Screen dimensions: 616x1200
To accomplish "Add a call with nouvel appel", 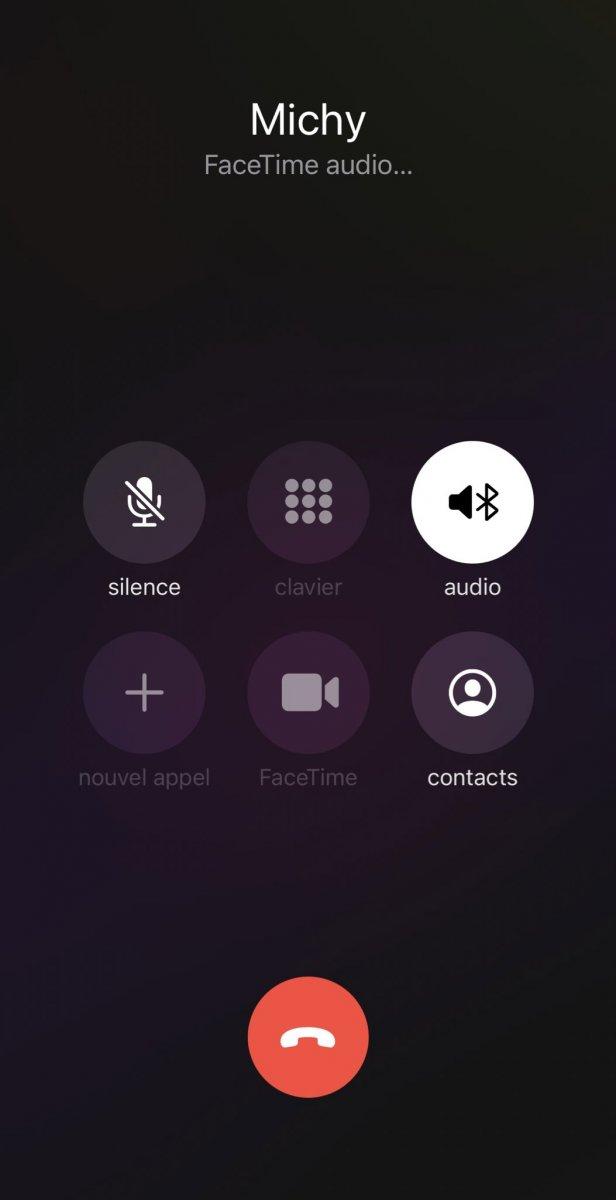I will (x=144, y=692).
